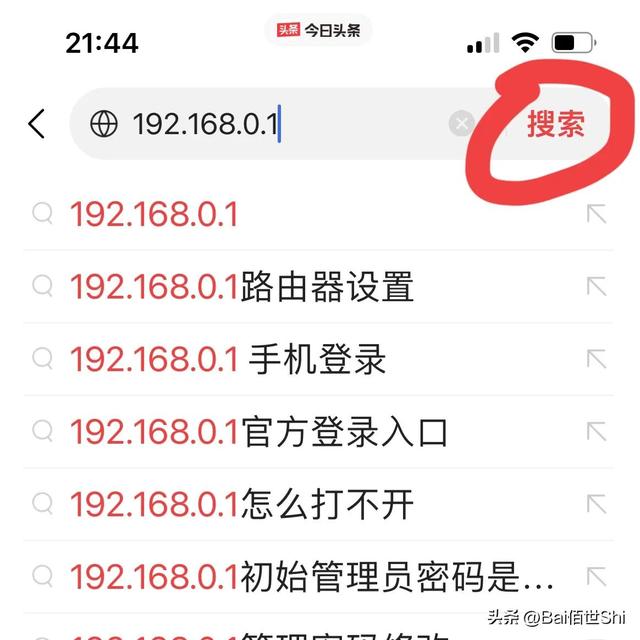
Task: Tap the fill arrow beside 怎么打不开
Action: 597,504
